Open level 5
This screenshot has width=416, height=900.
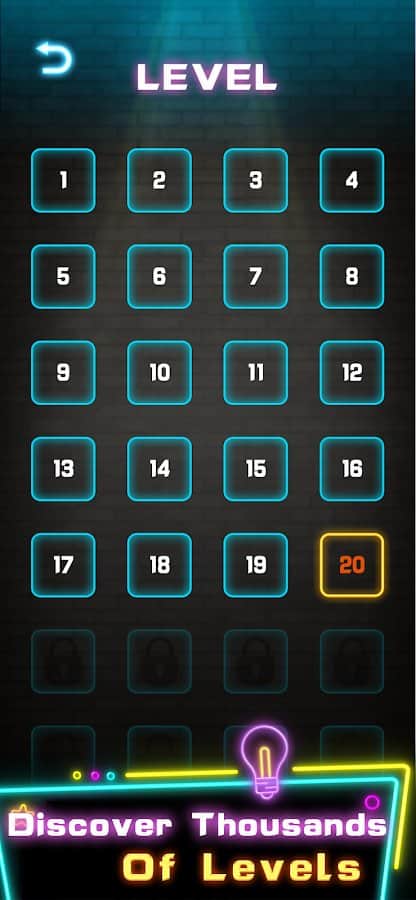[63, 277]
